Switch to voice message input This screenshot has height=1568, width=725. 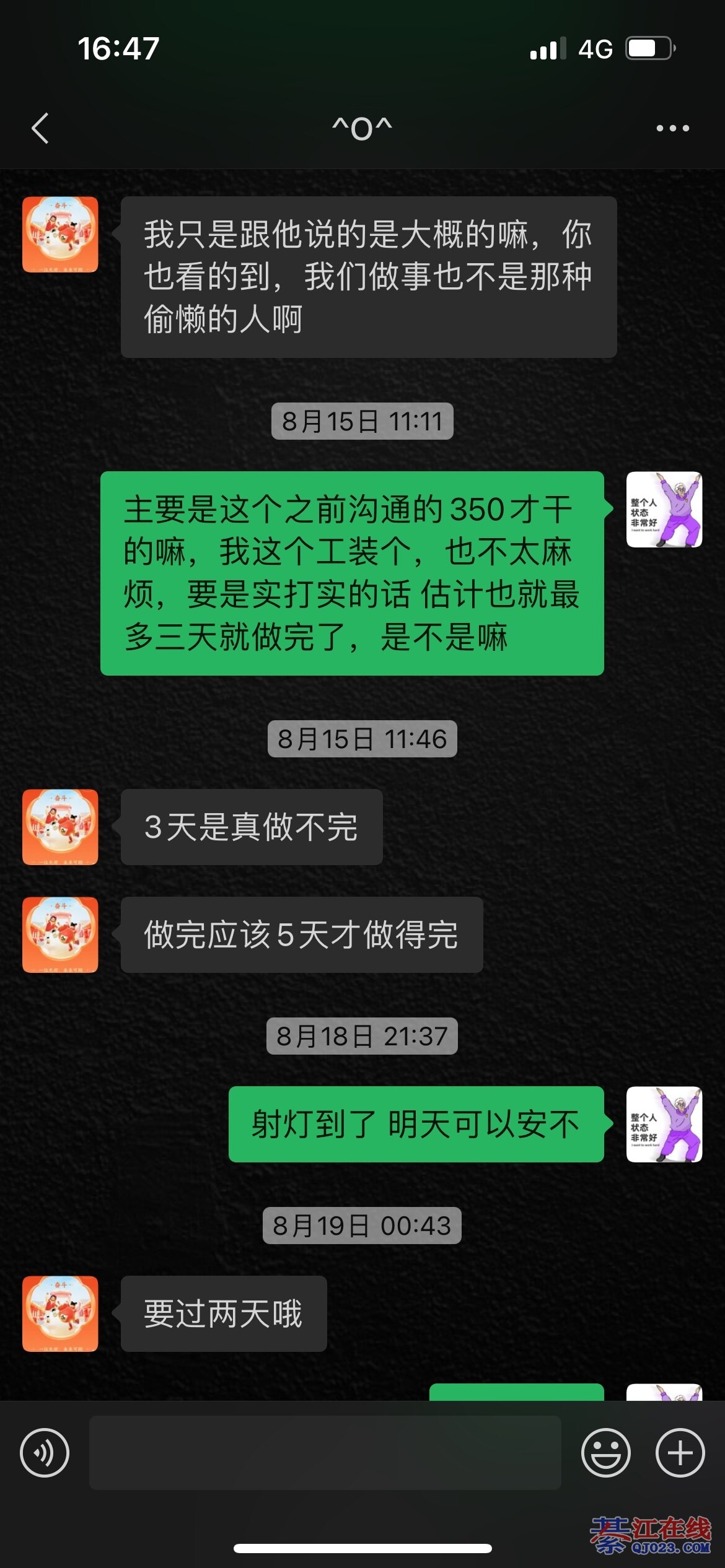(x=45, y=1453)
